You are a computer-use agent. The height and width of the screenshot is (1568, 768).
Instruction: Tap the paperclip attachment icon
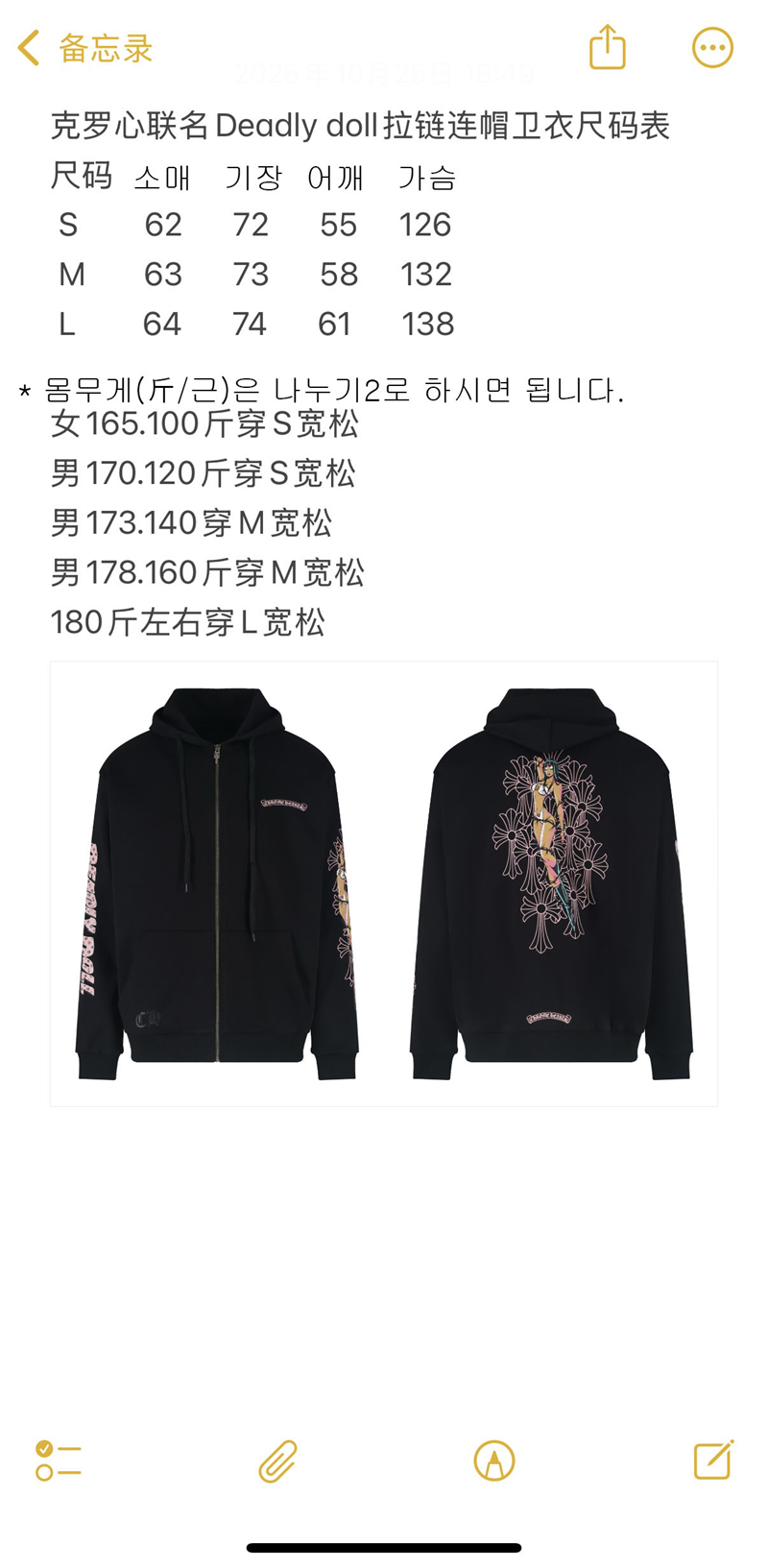coord(277,1461)
